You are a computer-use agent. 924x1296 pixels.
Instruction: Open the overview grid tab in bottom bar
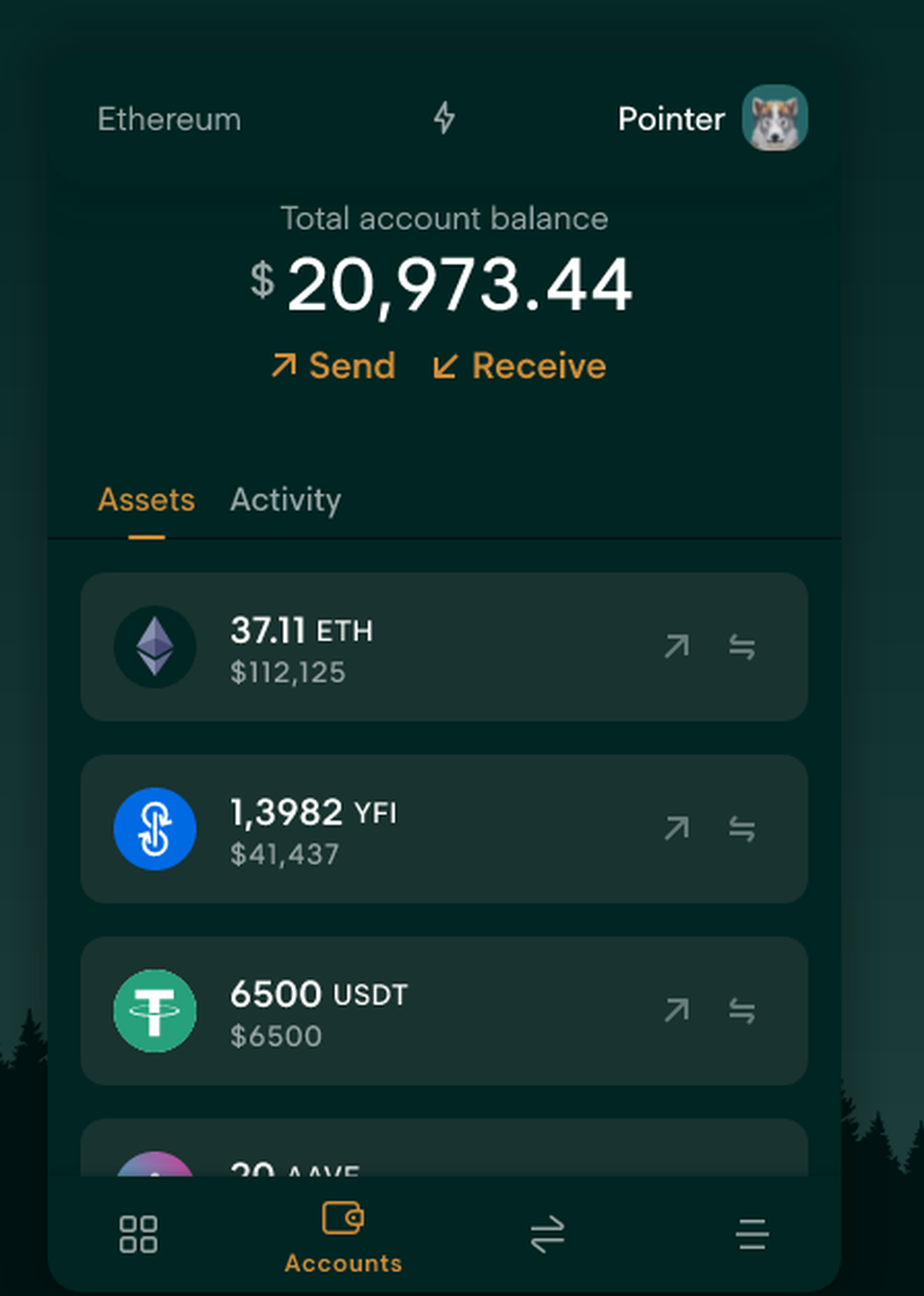point(139,1234)
